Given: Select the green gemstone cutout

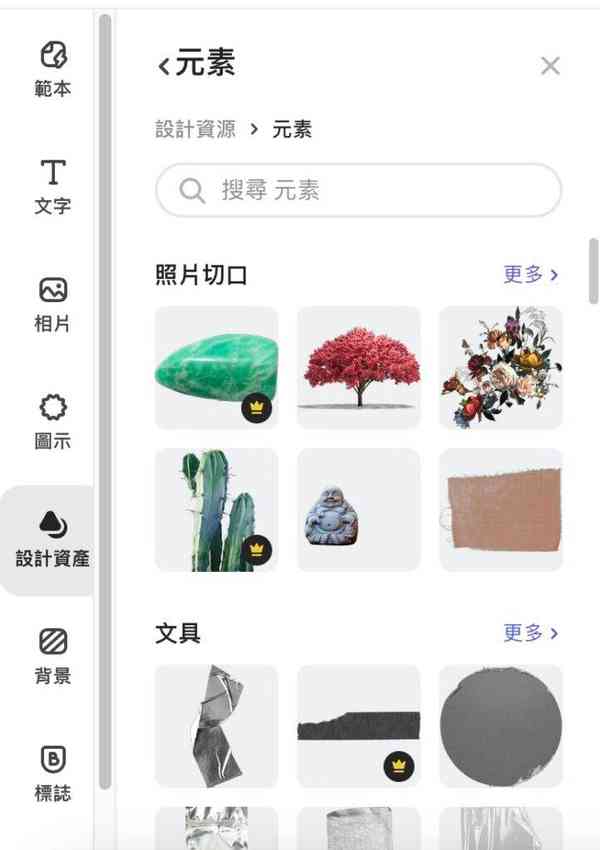Looking at the screenshot, I should click(x=216, y=367).
